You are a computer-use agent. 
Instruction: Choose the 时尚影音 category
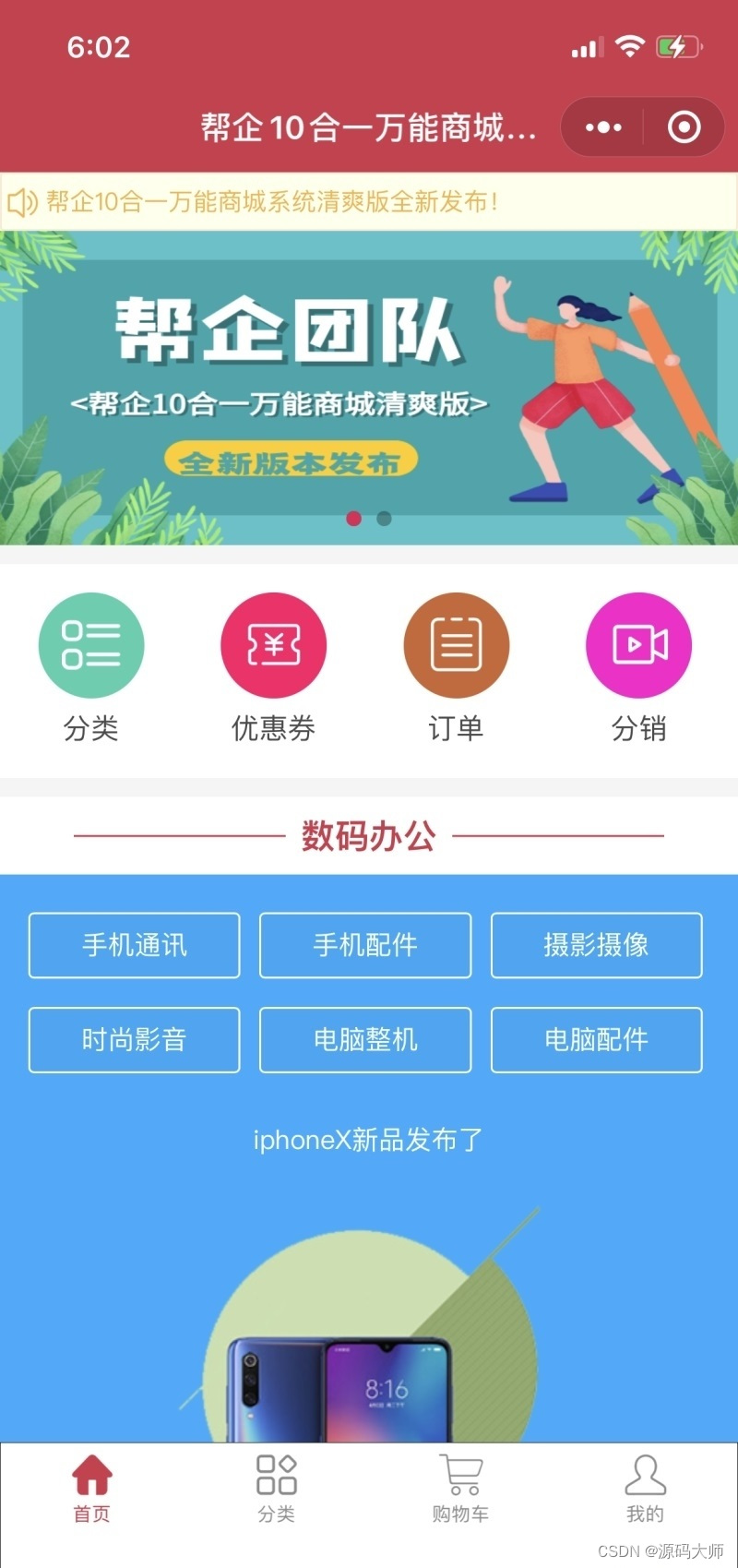tap(135, 1040)
